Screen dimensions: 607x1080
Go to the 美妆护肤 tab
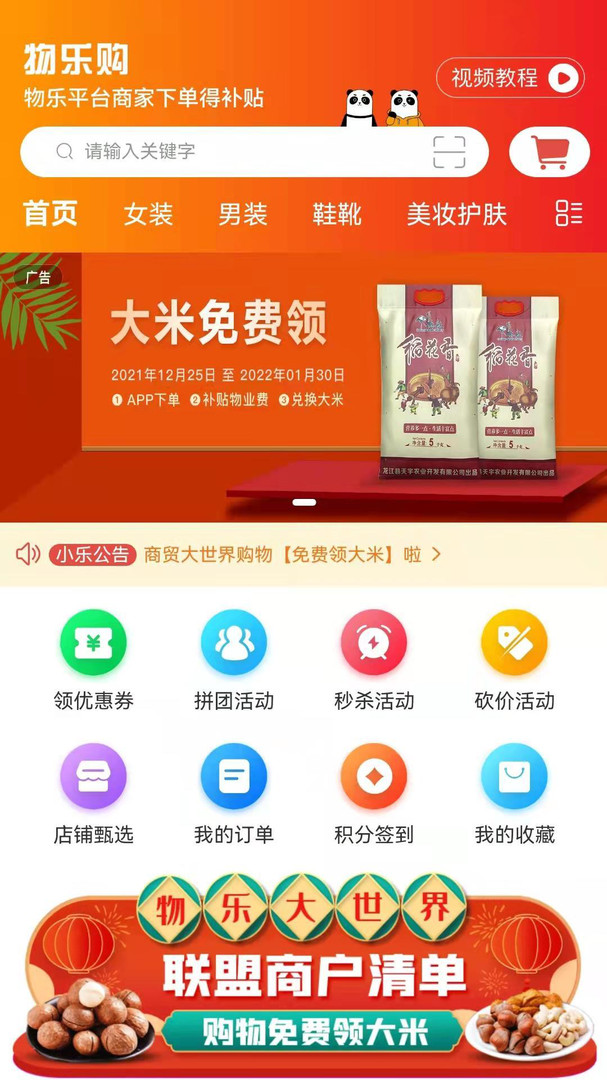(x=456, y=214)
